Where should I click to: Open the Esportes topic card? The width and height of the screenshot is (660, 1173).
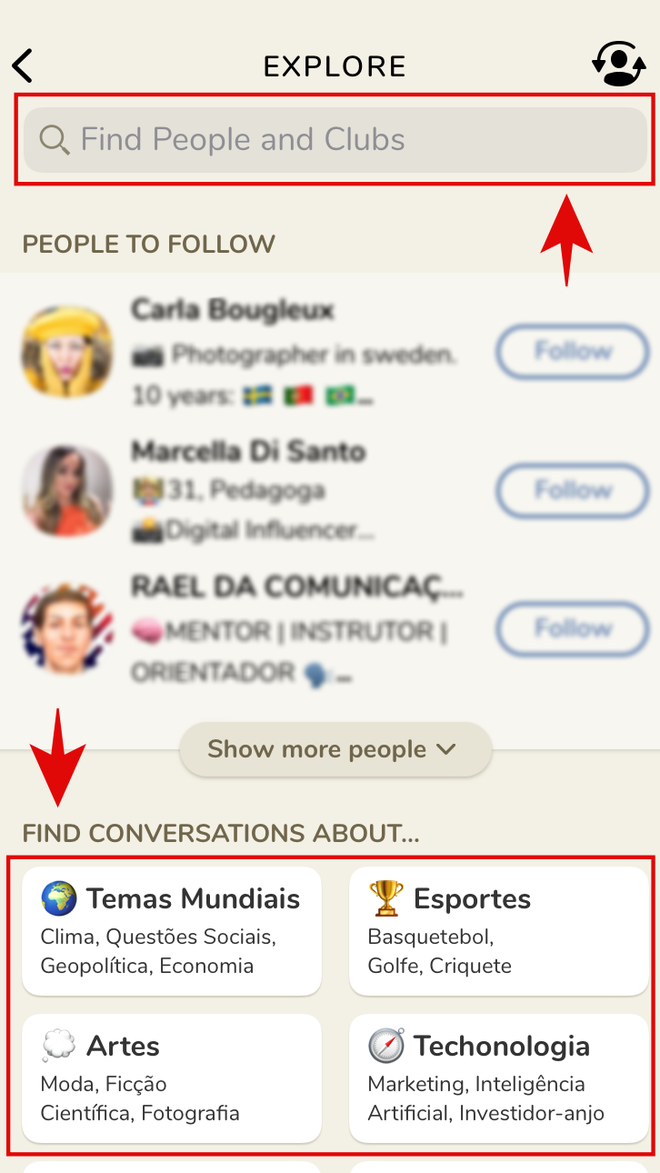click(498, 931)
